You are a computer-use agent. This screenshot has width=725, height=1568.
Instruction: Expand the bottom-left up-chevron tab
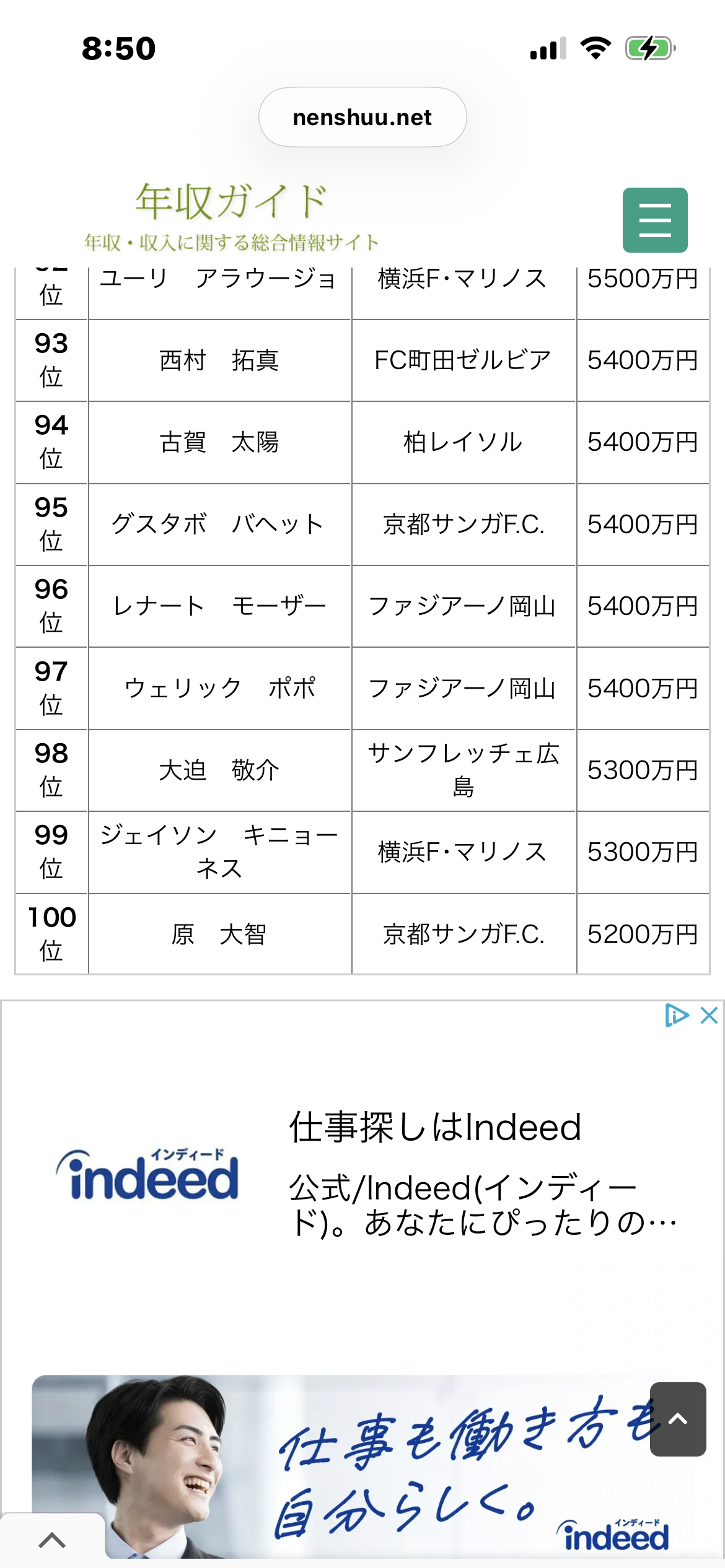pos(52,1540)
